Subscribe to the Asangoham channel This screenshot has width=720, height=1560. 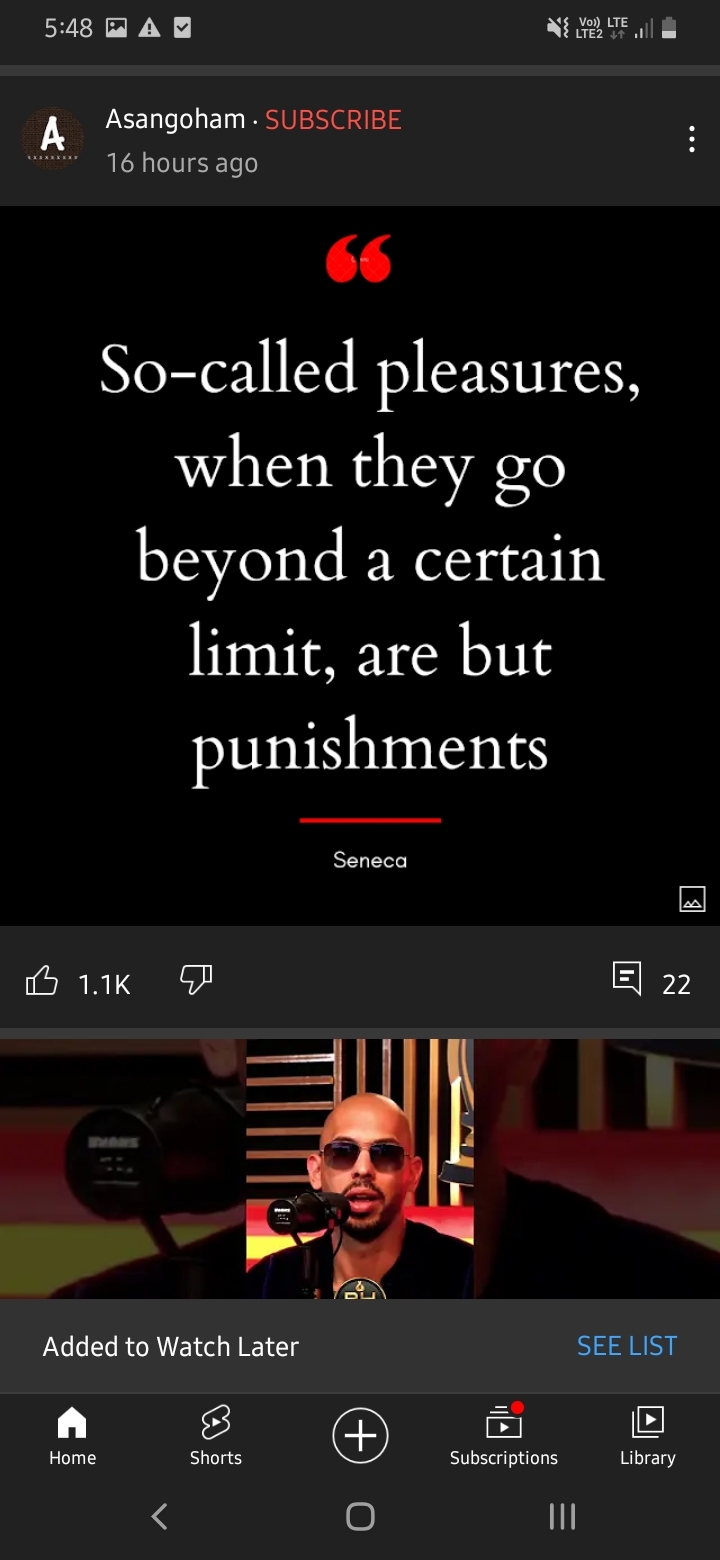click(x=333, y=120)
